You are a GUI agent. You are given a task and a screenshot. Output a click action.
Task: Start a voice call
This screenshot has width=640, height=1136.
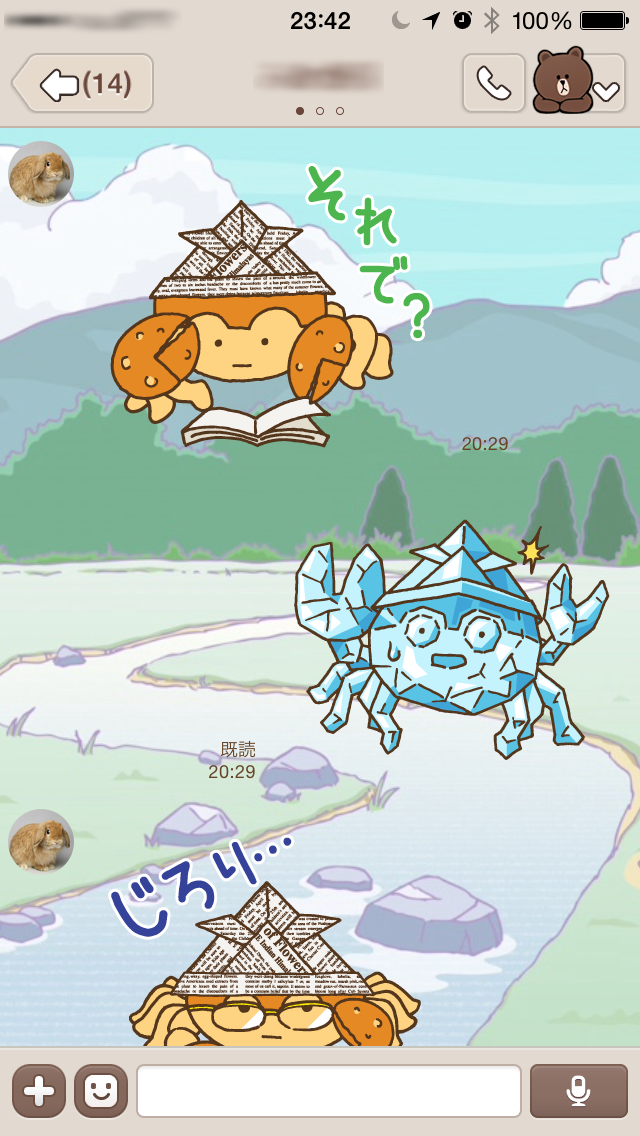point(493,83)
